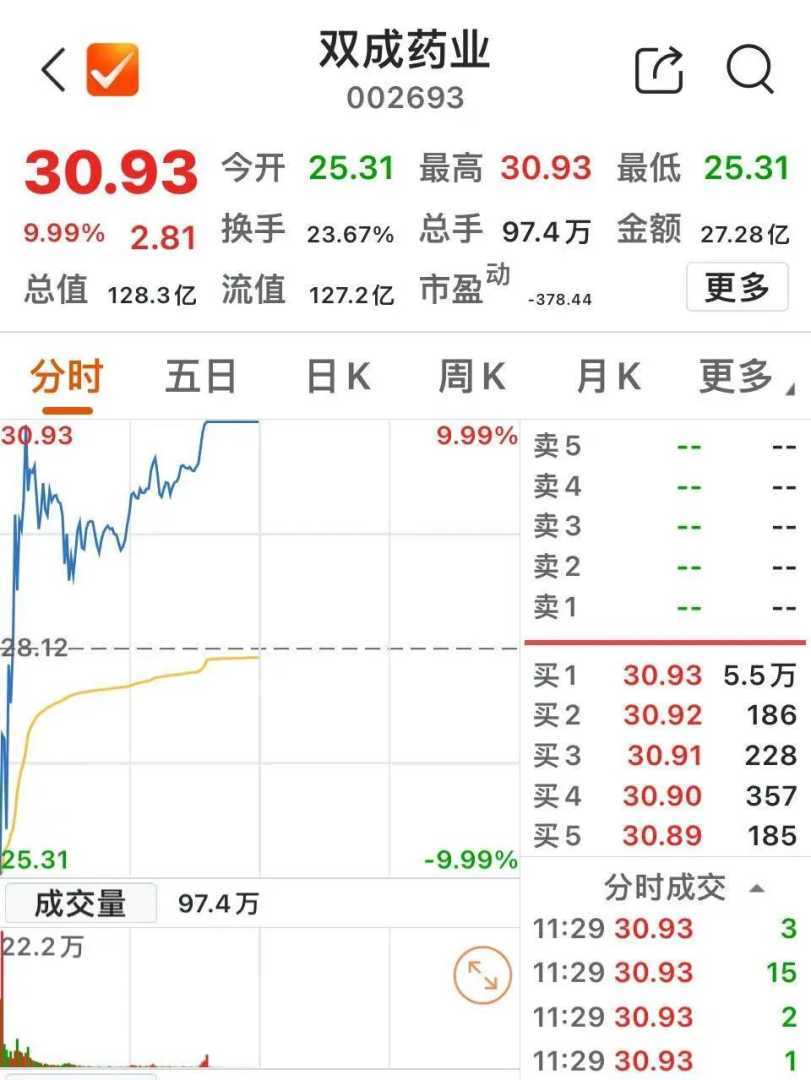Image resolution: width=811 pixels, height=1080 pixels.
Task: Tap the 成交量 indicator button
Action: pyautogui.click(x=80, y=904)
